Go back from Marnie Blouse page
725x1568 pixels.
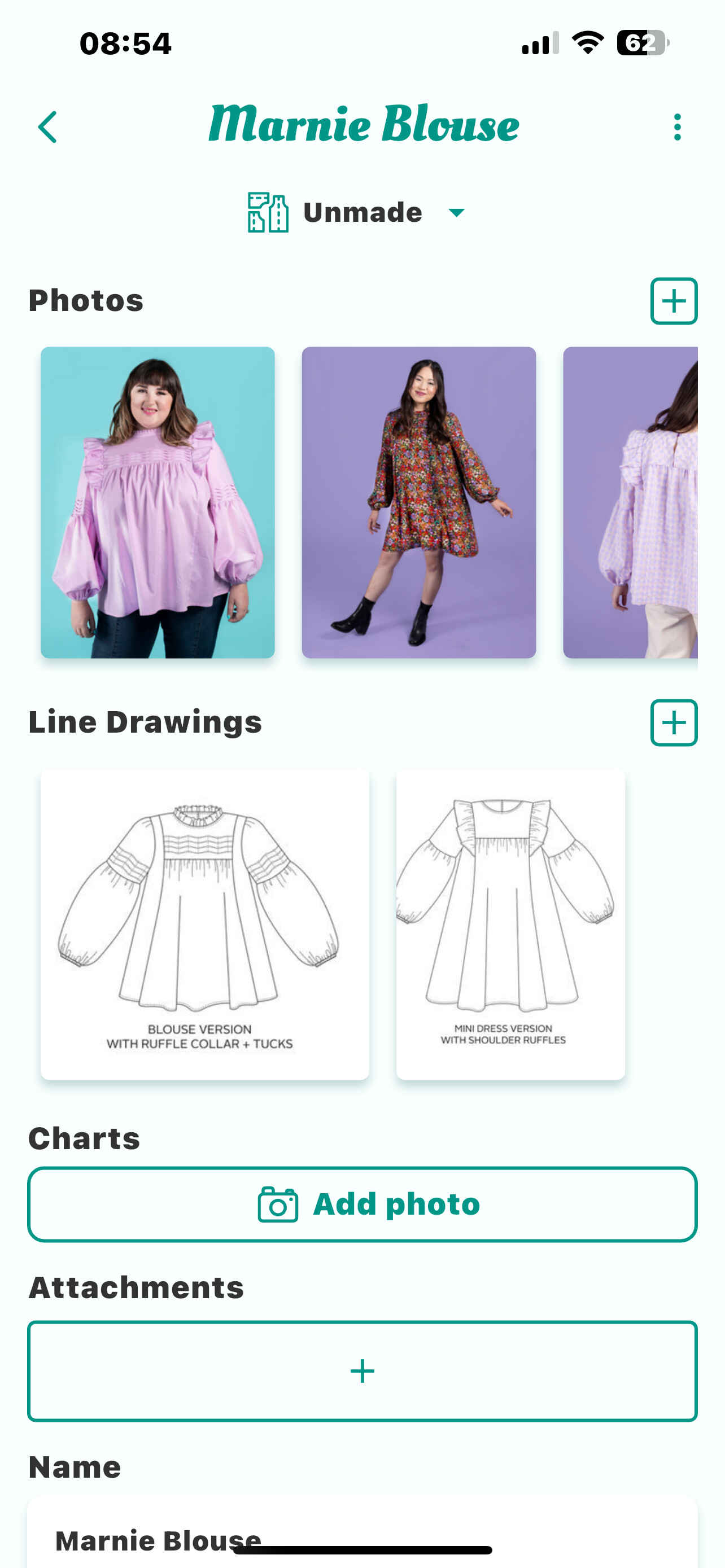tap(47, 126)
